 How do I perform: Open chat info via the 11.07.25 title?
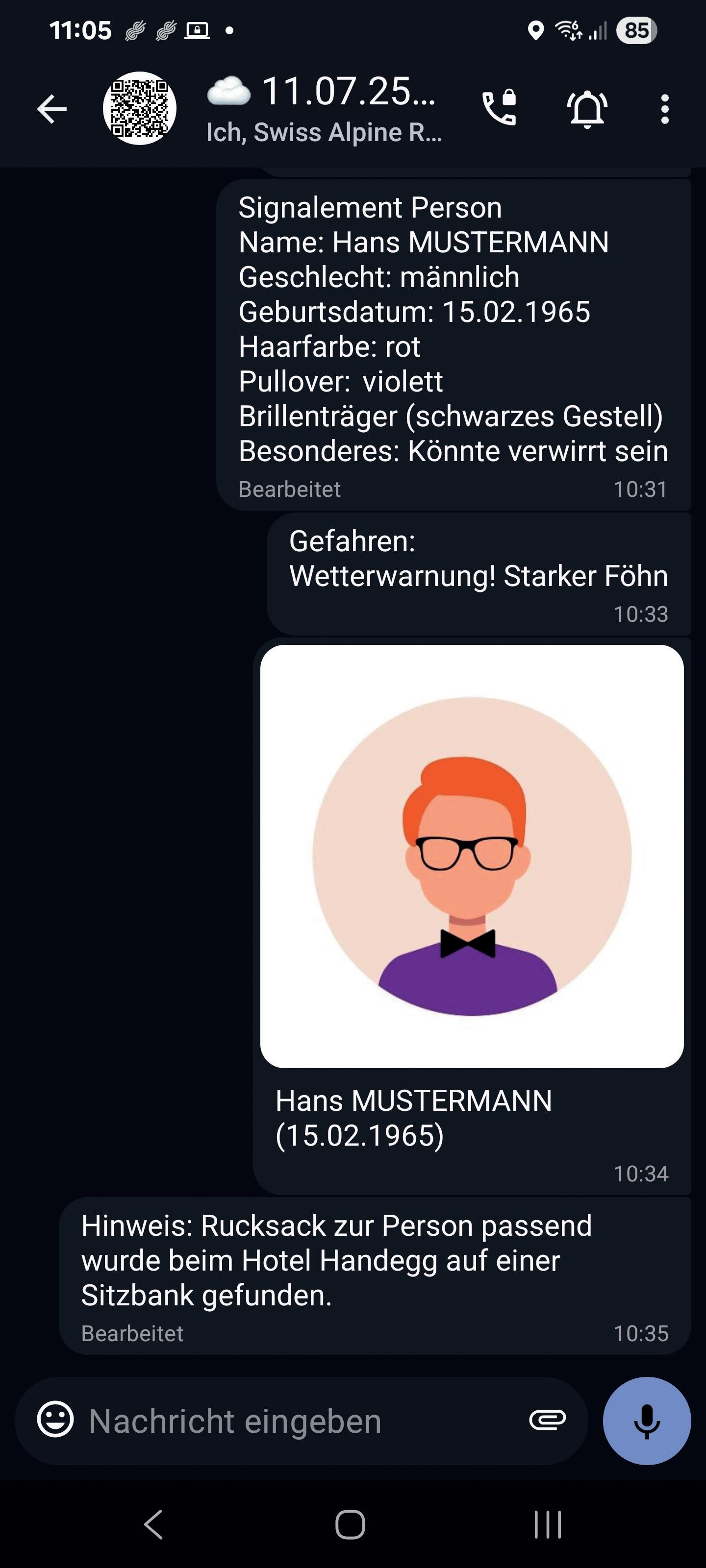pos(349,92)
